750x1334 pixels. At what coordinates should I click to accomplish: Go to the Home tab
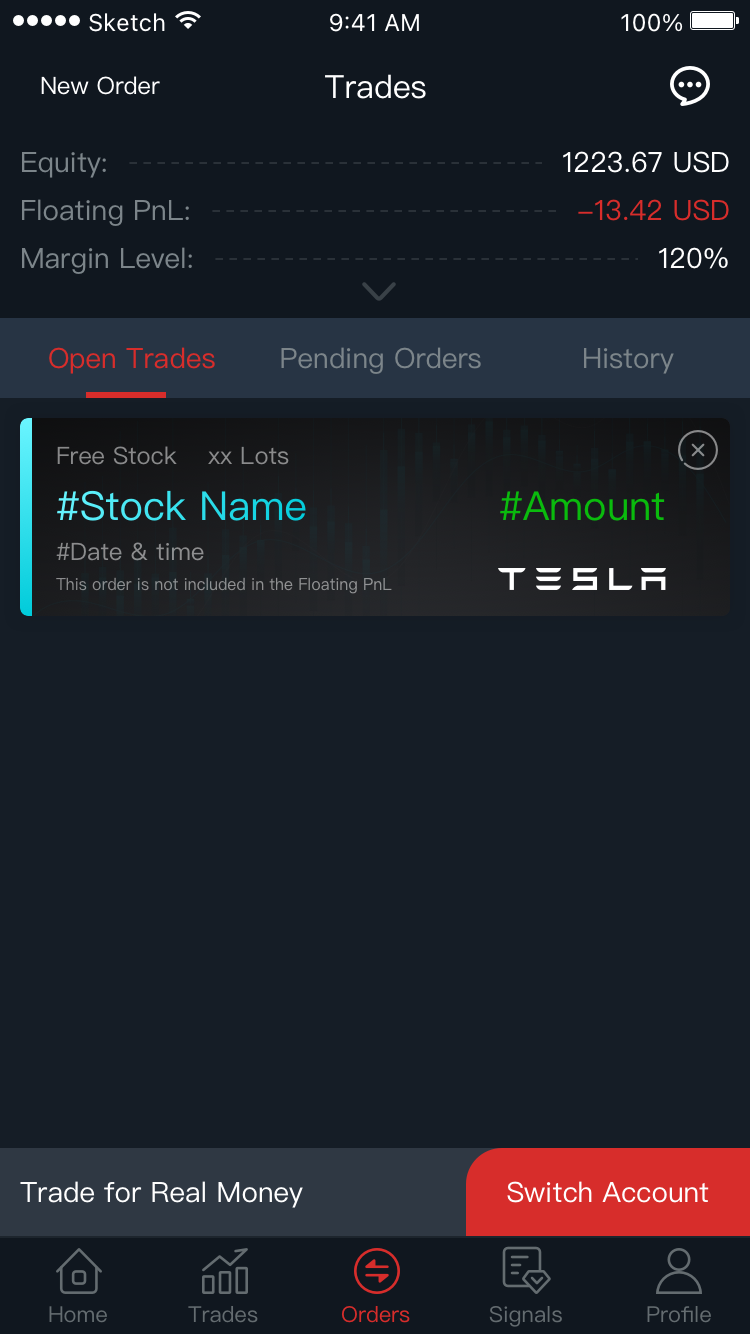coord(78,1287)
